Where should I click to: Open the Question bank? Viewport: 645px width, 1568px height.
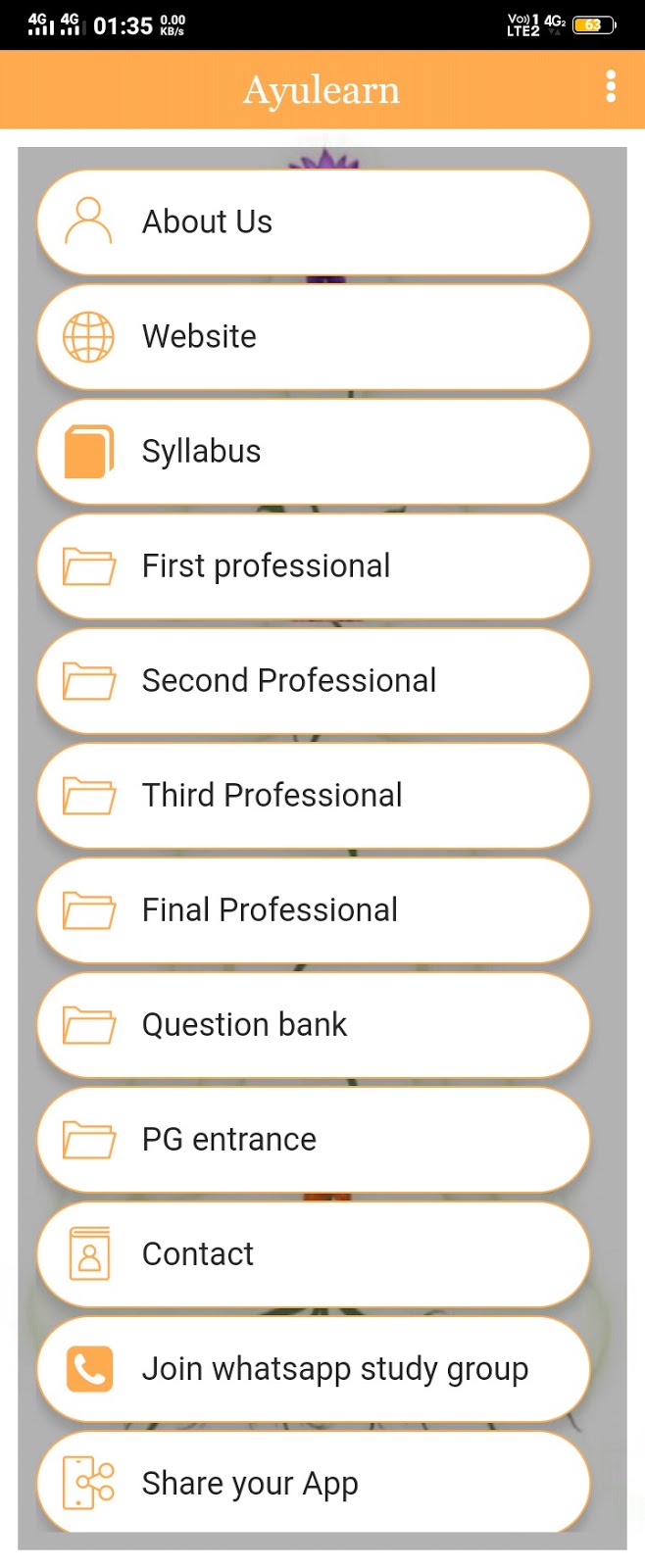point(314,1025)
